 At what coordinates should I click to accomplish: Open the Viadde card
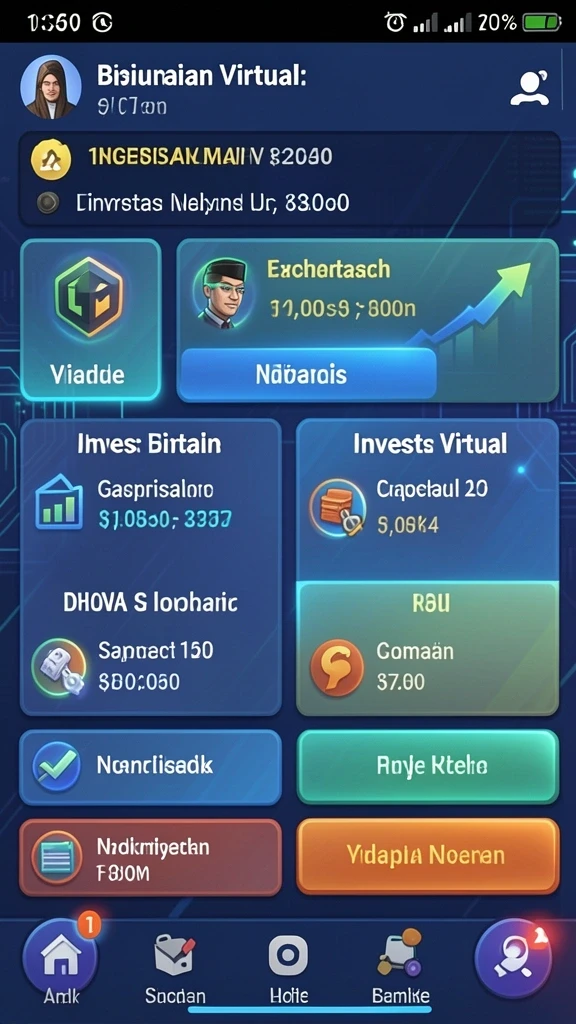[x=91, y=319]
